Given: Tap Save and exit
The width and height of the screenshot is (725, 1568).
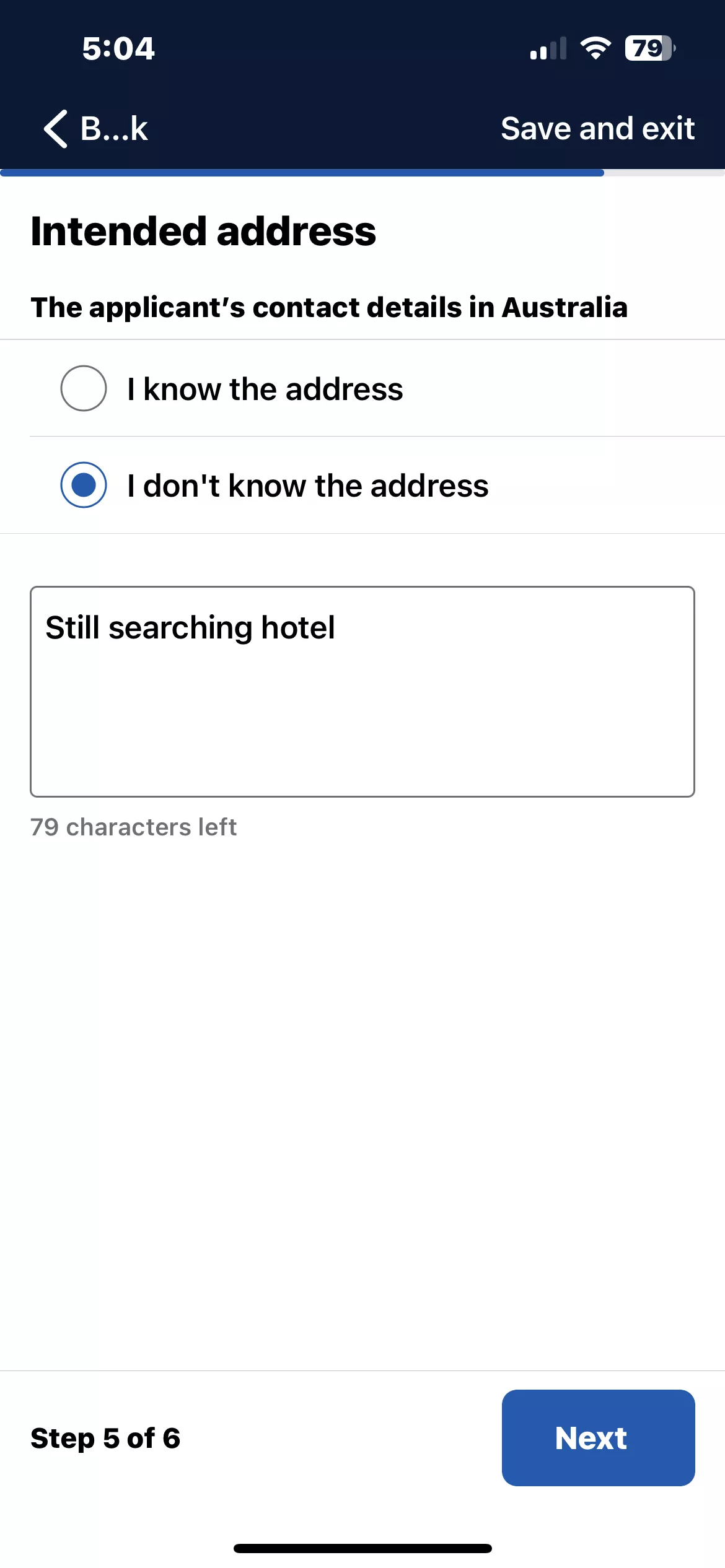Looking at the screenshot, I should pyautogui.click(x=597, y=129).
